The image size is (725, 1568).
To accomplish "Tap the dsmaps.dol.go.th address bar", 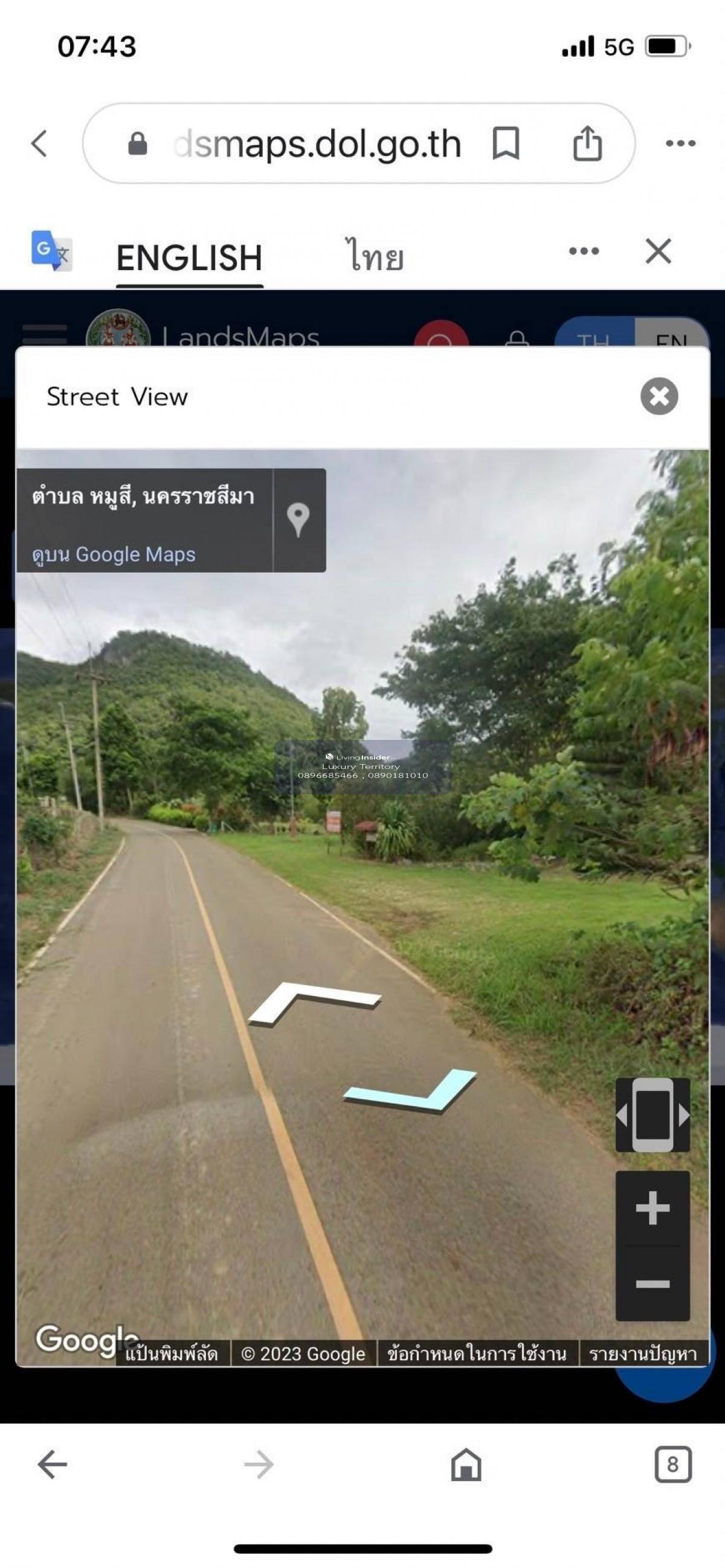I will tap(317, 144).
